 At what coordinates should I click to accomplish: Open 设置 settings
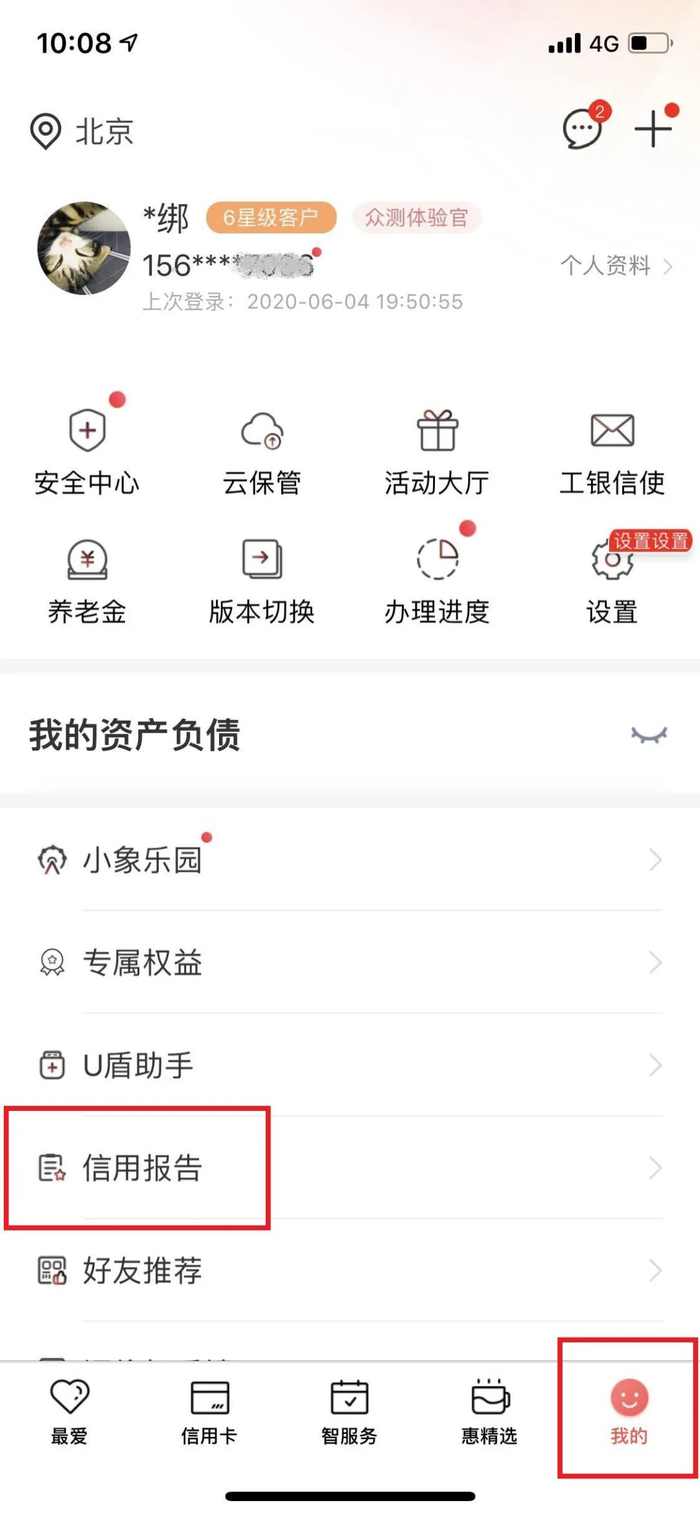coord(612,582)
